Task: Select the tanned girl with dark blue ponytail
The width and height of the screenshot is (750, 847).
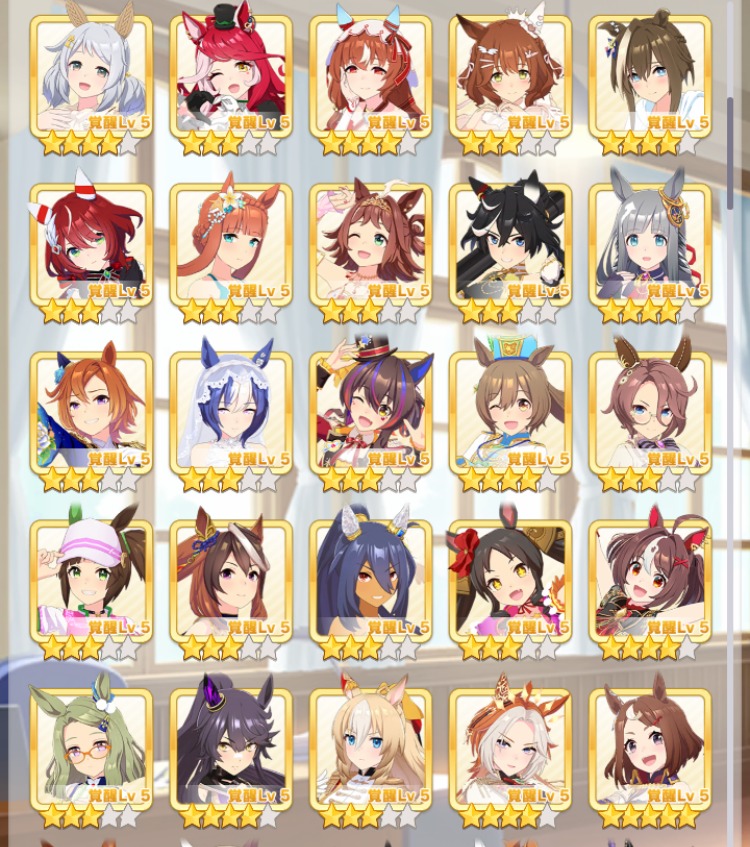Action: pyautogui.click(x=371, y=582)
